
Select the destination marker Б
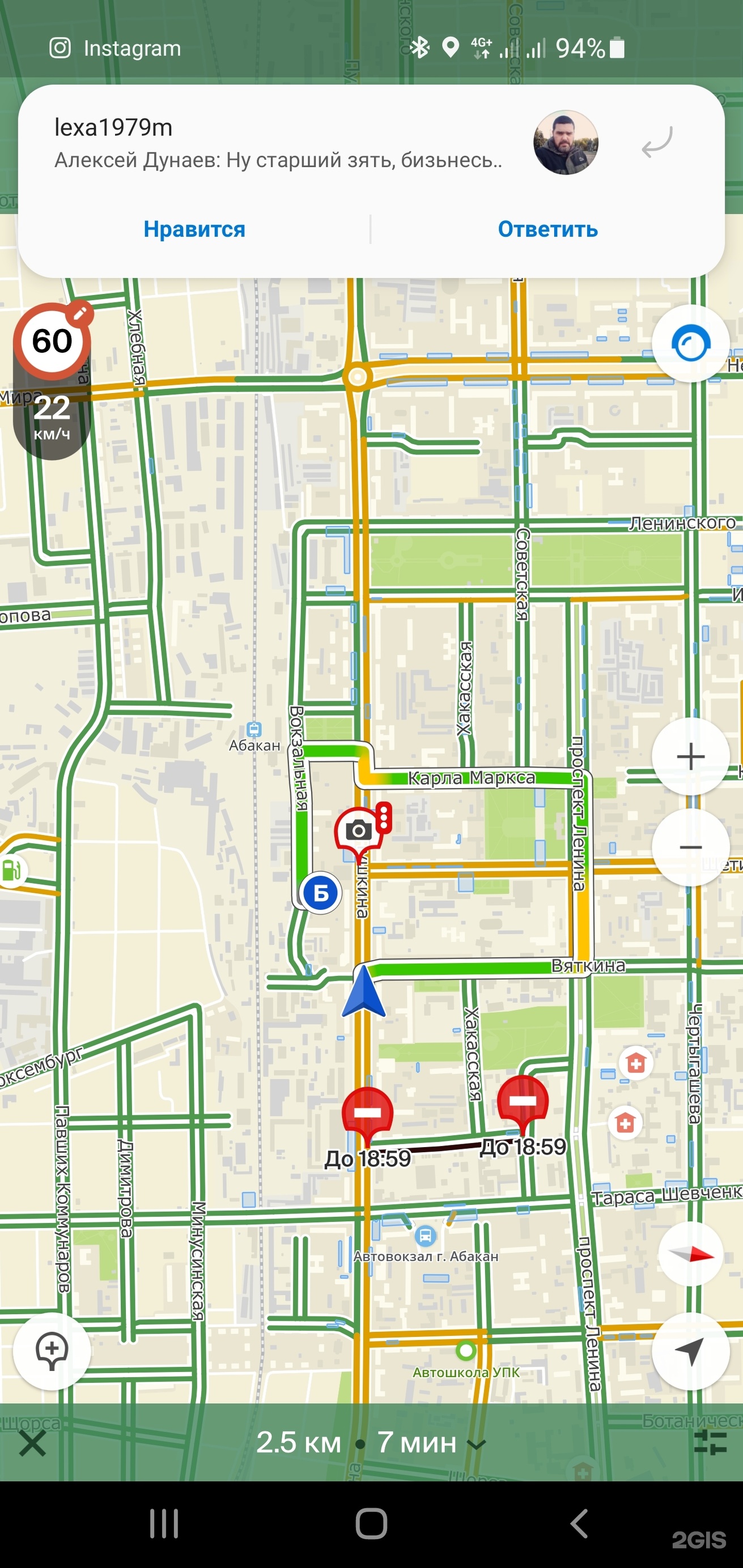[x=320, y=893]
